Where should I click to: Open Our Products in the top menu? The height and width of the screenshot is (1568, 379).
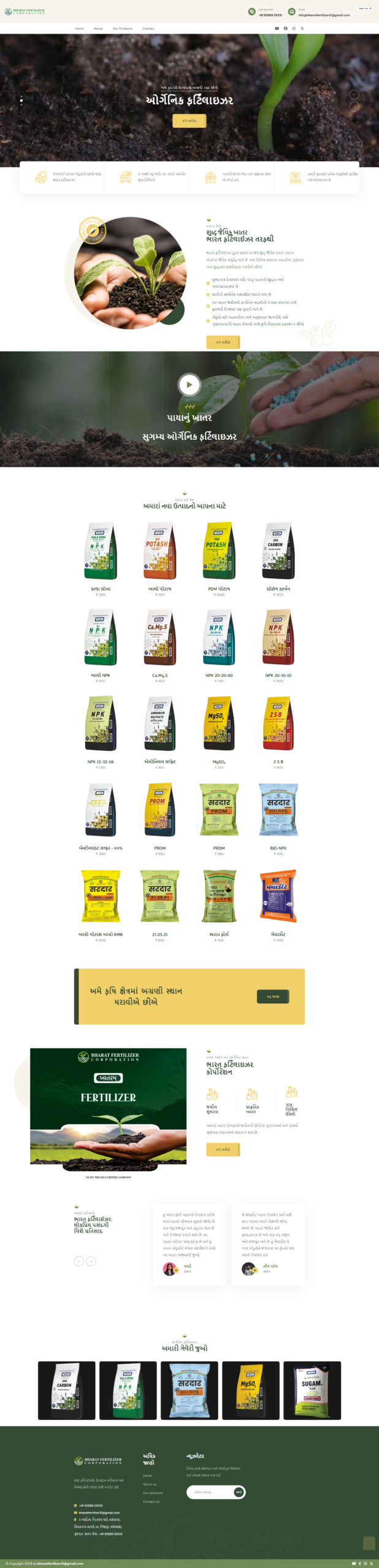(122, 28)
